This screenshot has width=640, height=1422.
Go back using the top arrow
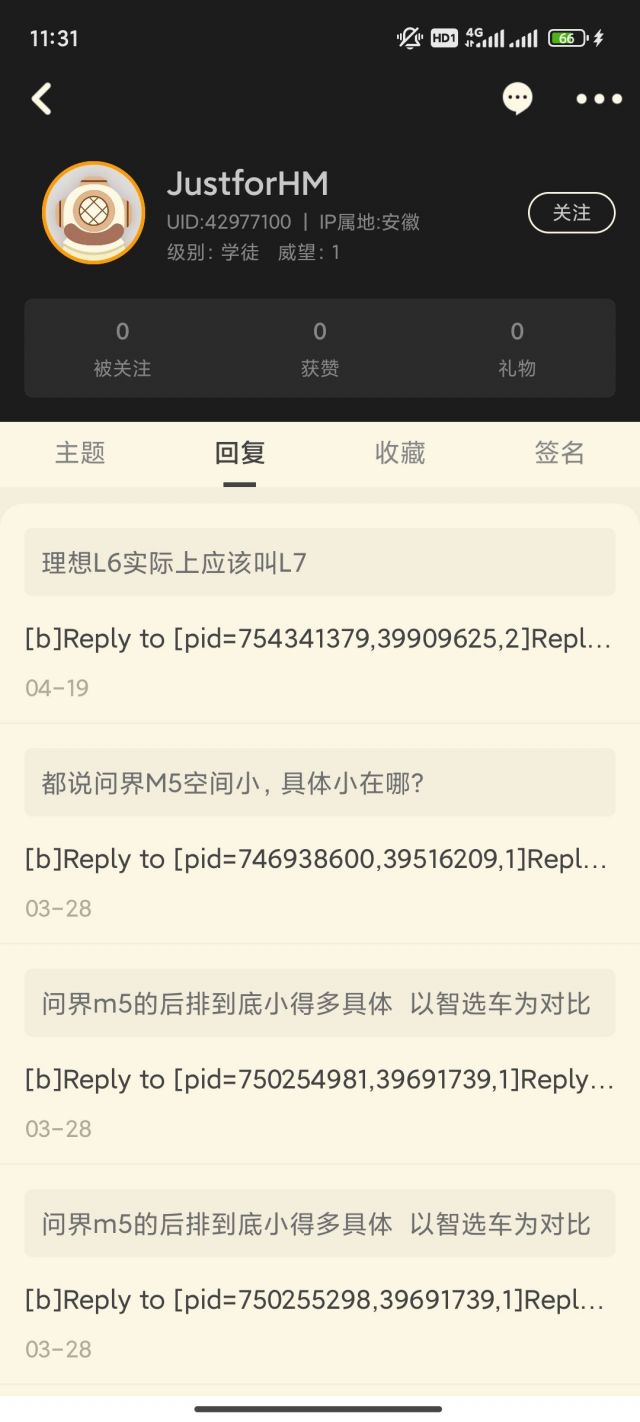[42, 98]
